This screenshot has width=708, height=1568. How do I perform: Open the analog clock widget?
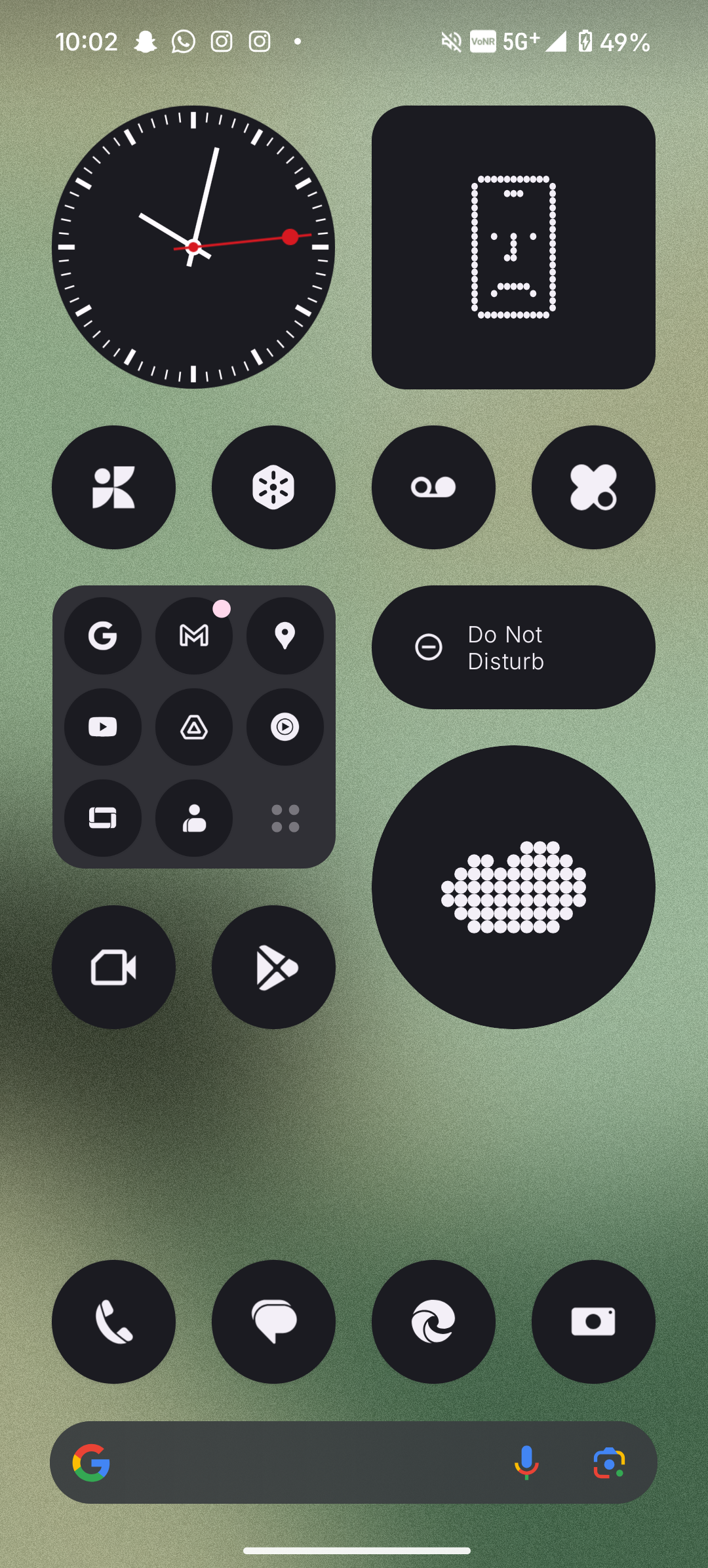[x=193, y=247]
